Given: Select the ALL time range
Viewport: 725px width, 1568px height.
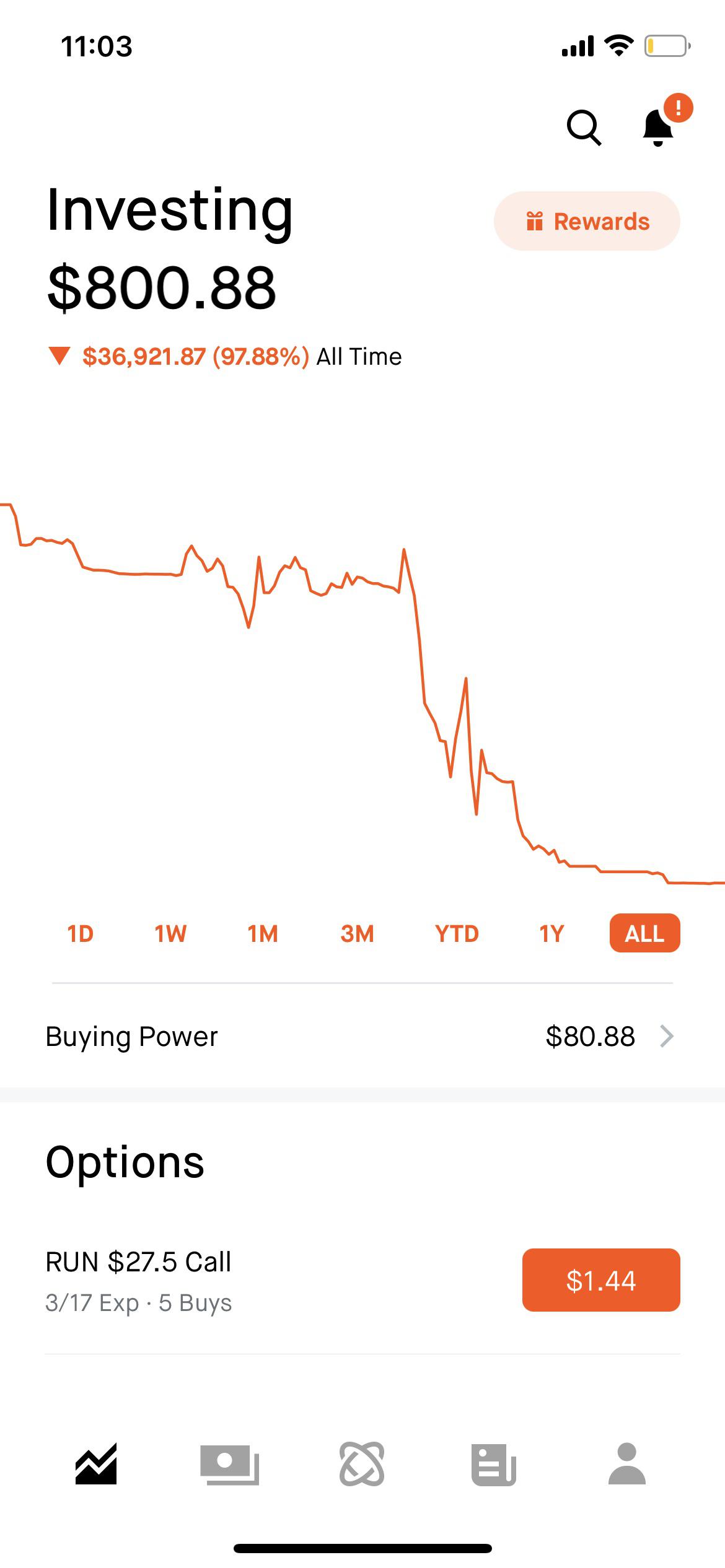Looking at the screenshot, I should [x=644, y=933].
